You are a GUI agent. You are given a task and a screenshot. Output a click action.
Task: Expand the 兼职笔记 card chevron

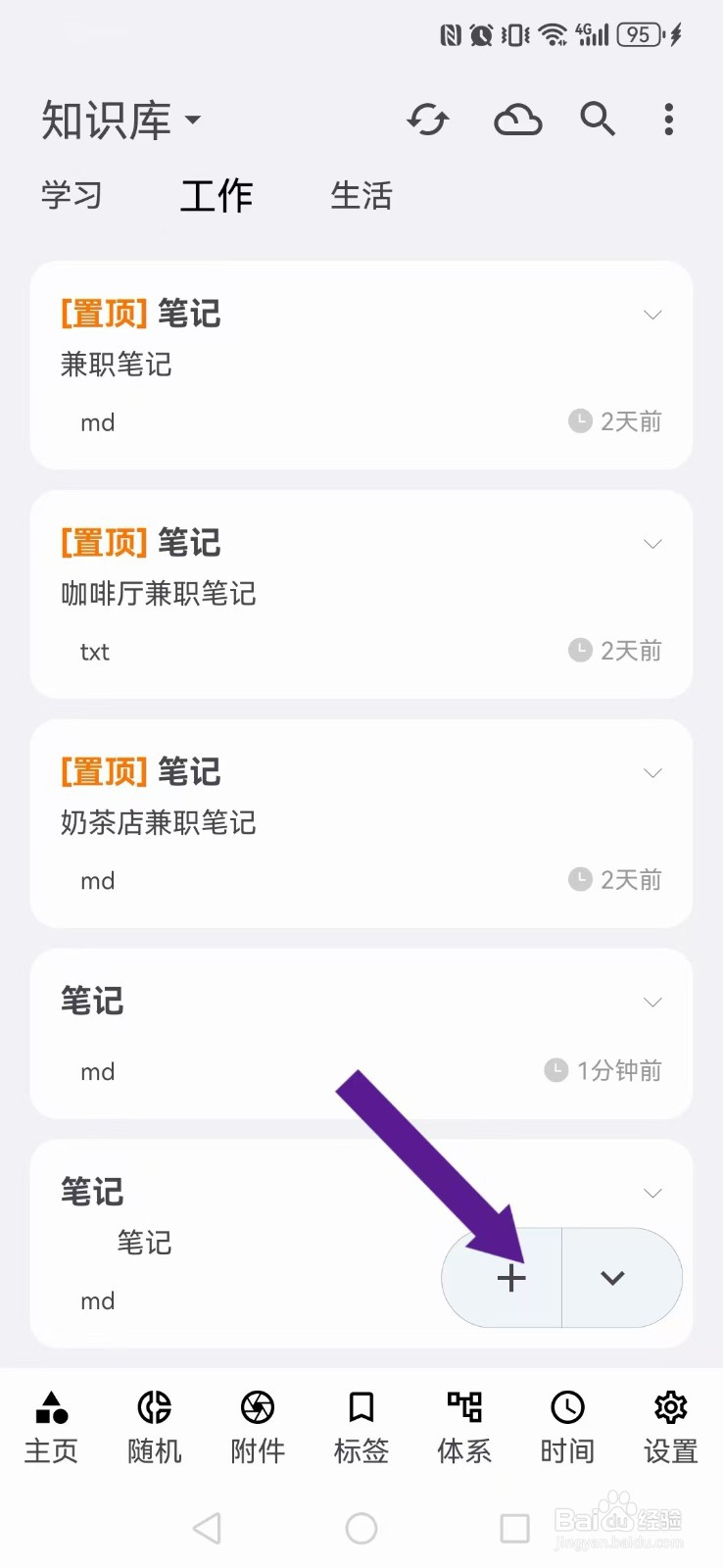pyautogui.click(x=651, y=315)
